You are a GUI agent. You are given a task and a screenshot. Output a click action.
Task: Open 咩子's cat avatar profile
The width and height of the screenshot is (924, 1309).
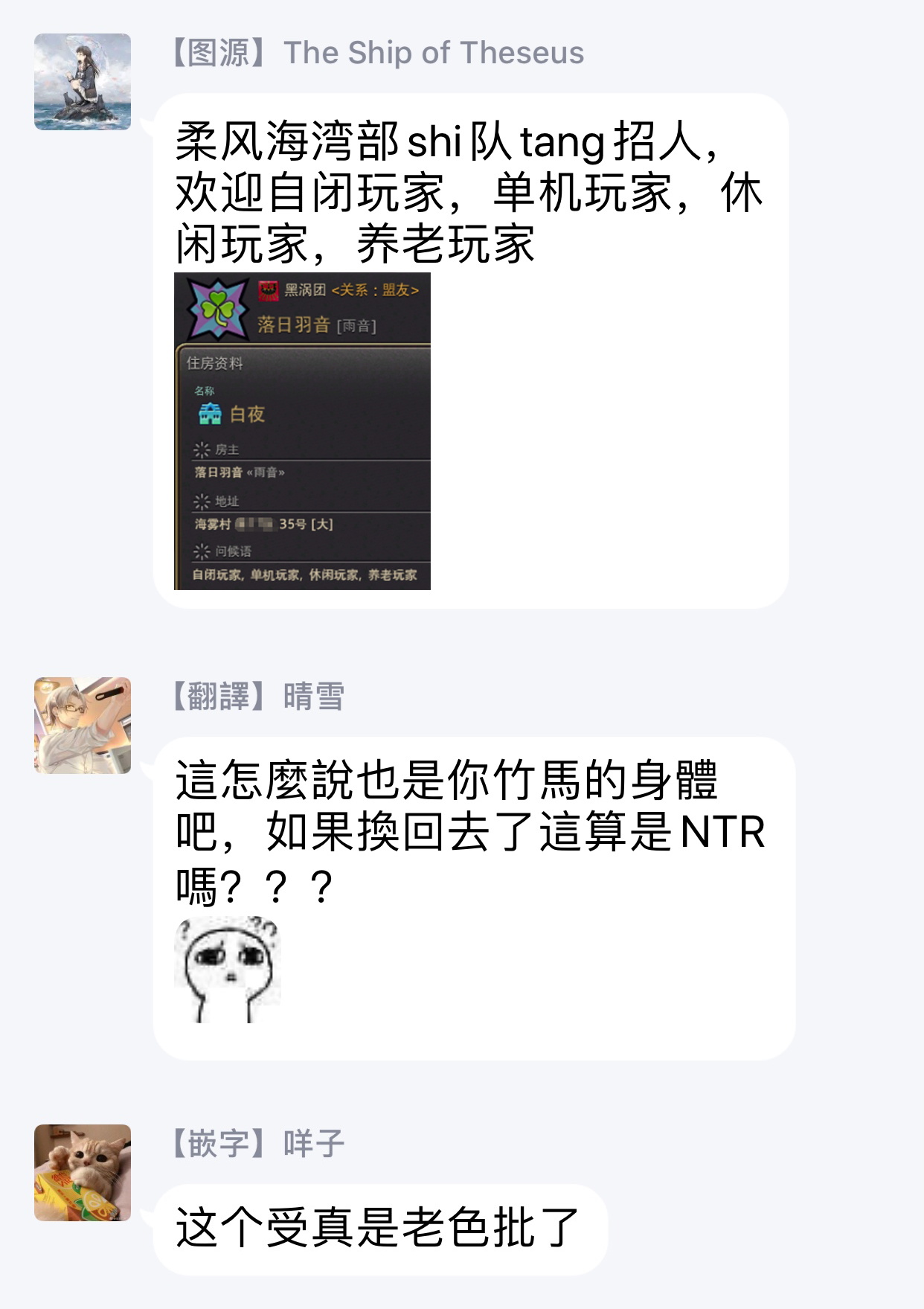coord(83,1173)
